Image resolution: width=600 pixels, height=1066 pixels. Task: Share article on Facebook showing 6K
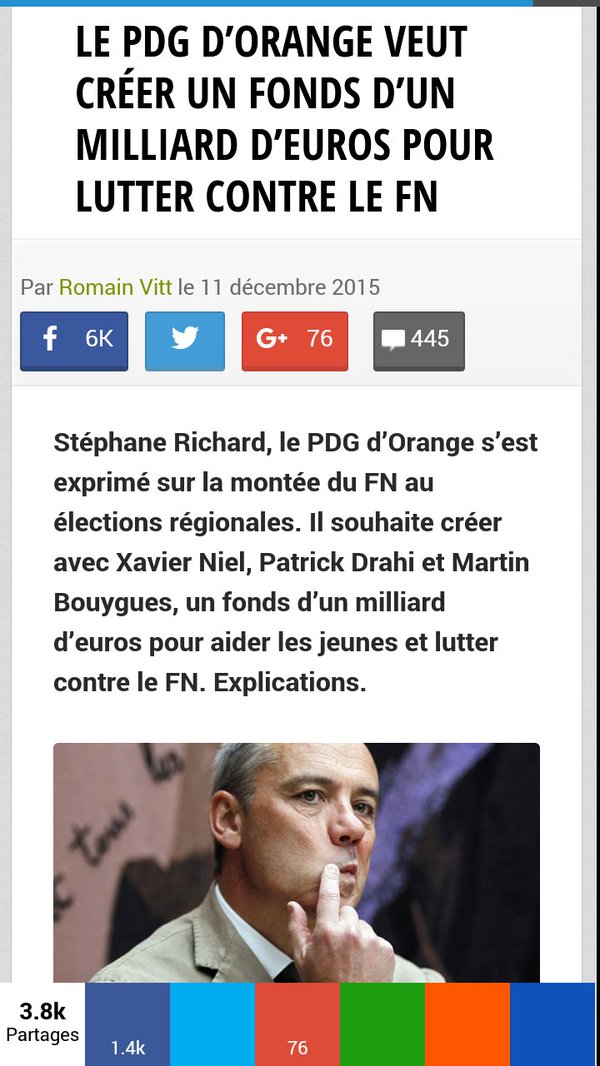(x=74, y=340)
